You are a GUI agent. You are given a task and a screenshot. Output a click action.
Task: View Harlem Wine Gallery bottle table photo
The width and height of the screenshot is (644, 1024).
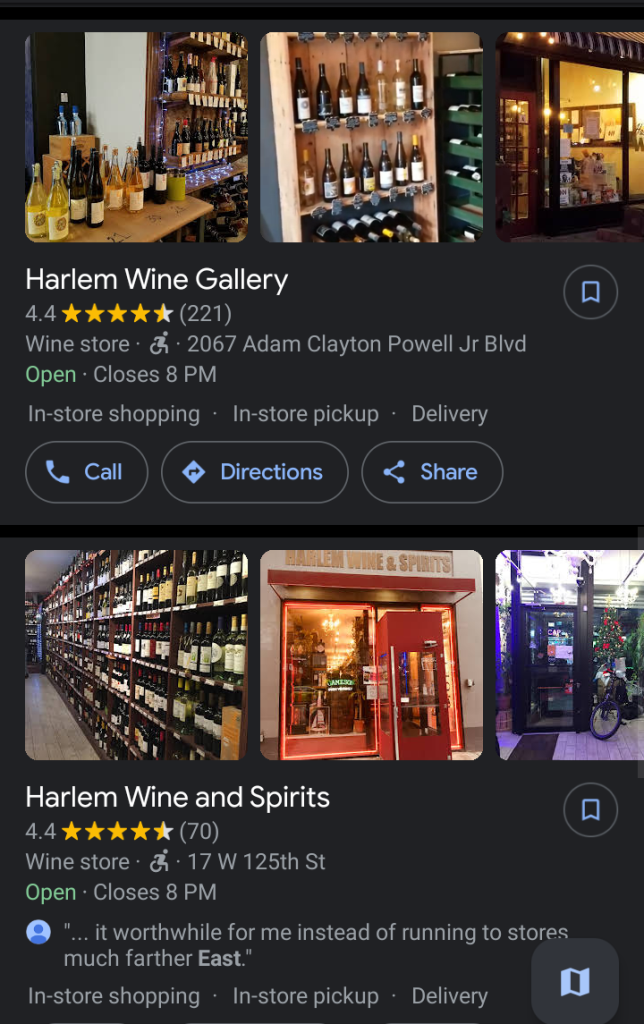pos(137,137)
